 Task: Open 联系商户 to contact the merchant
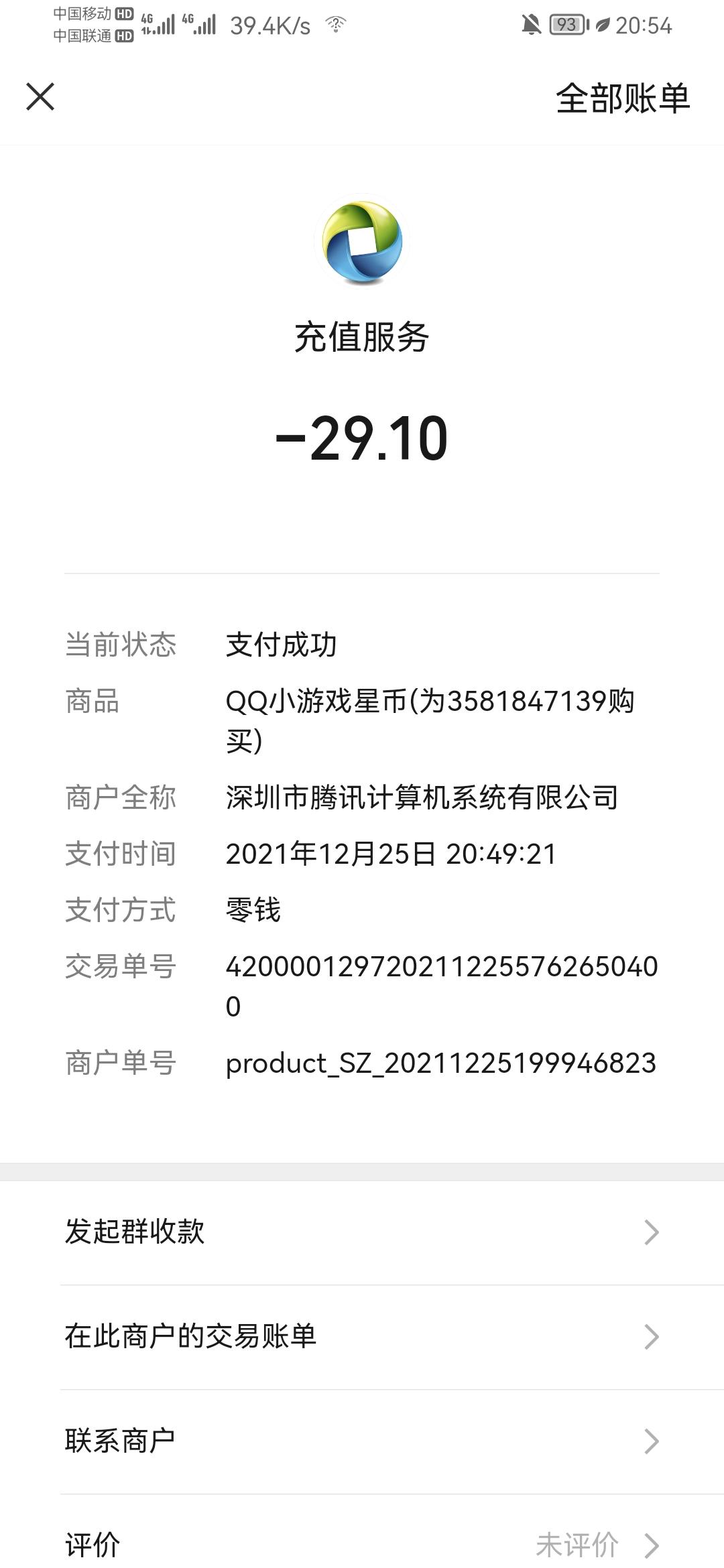(362, 1441)
